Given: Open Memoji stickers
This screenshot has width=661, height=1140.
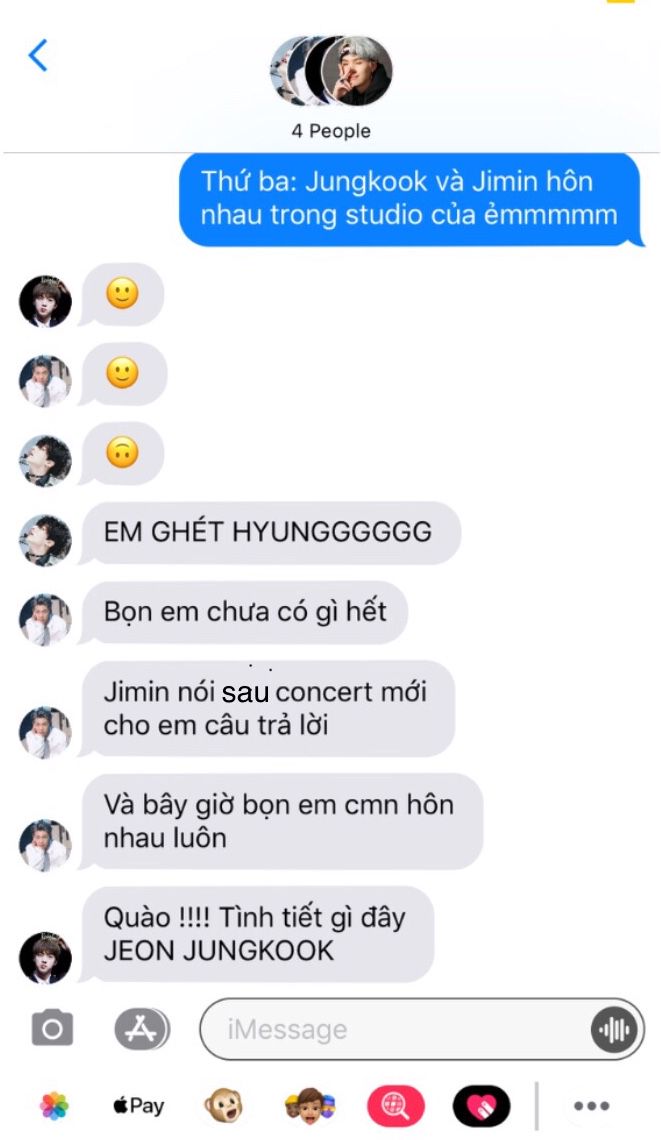Looking at the screenshot, I should click(309, 1106).
